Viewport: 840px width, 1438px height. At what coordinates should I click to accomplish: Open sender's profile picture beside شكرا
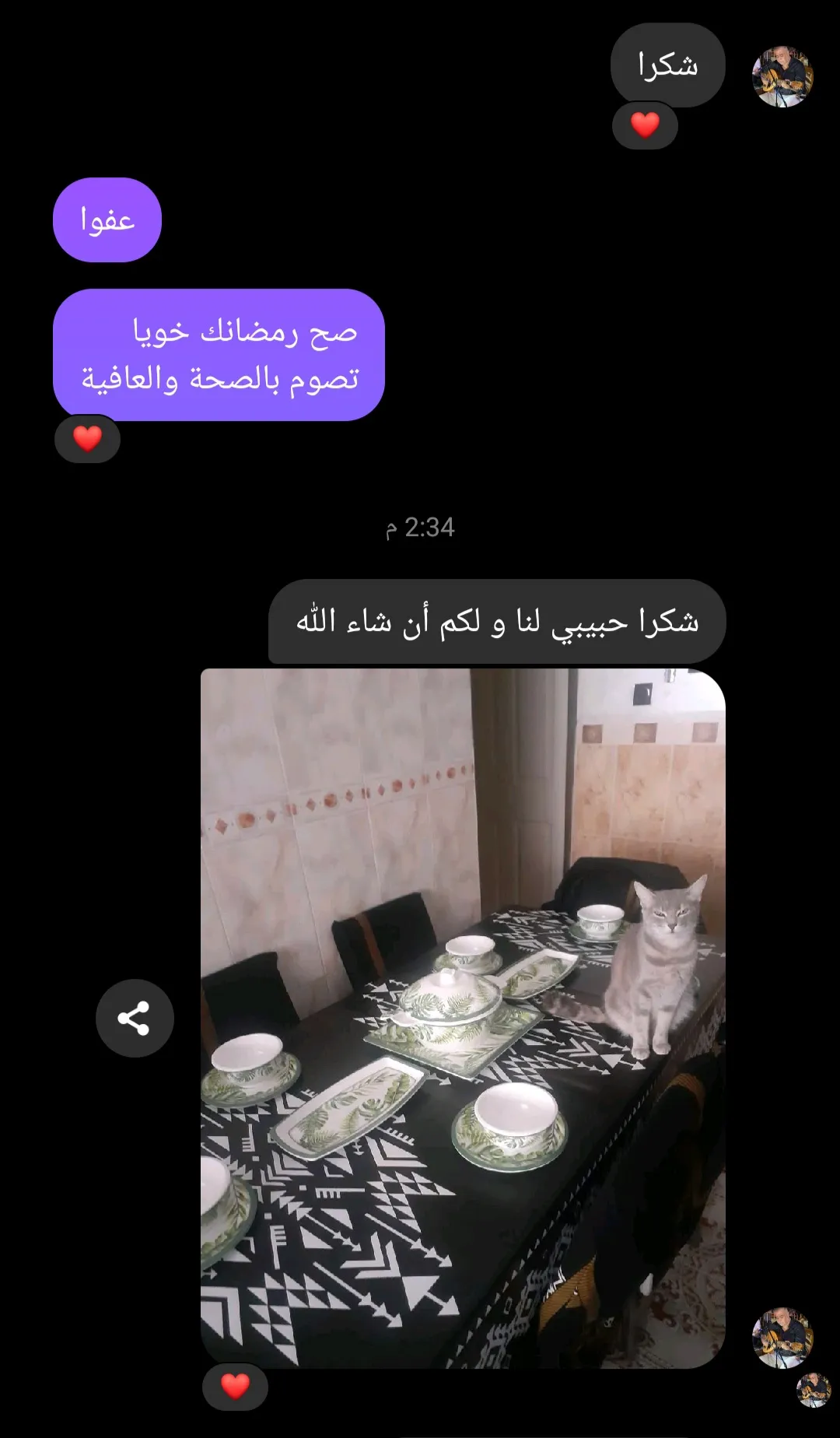click(782, 76)
